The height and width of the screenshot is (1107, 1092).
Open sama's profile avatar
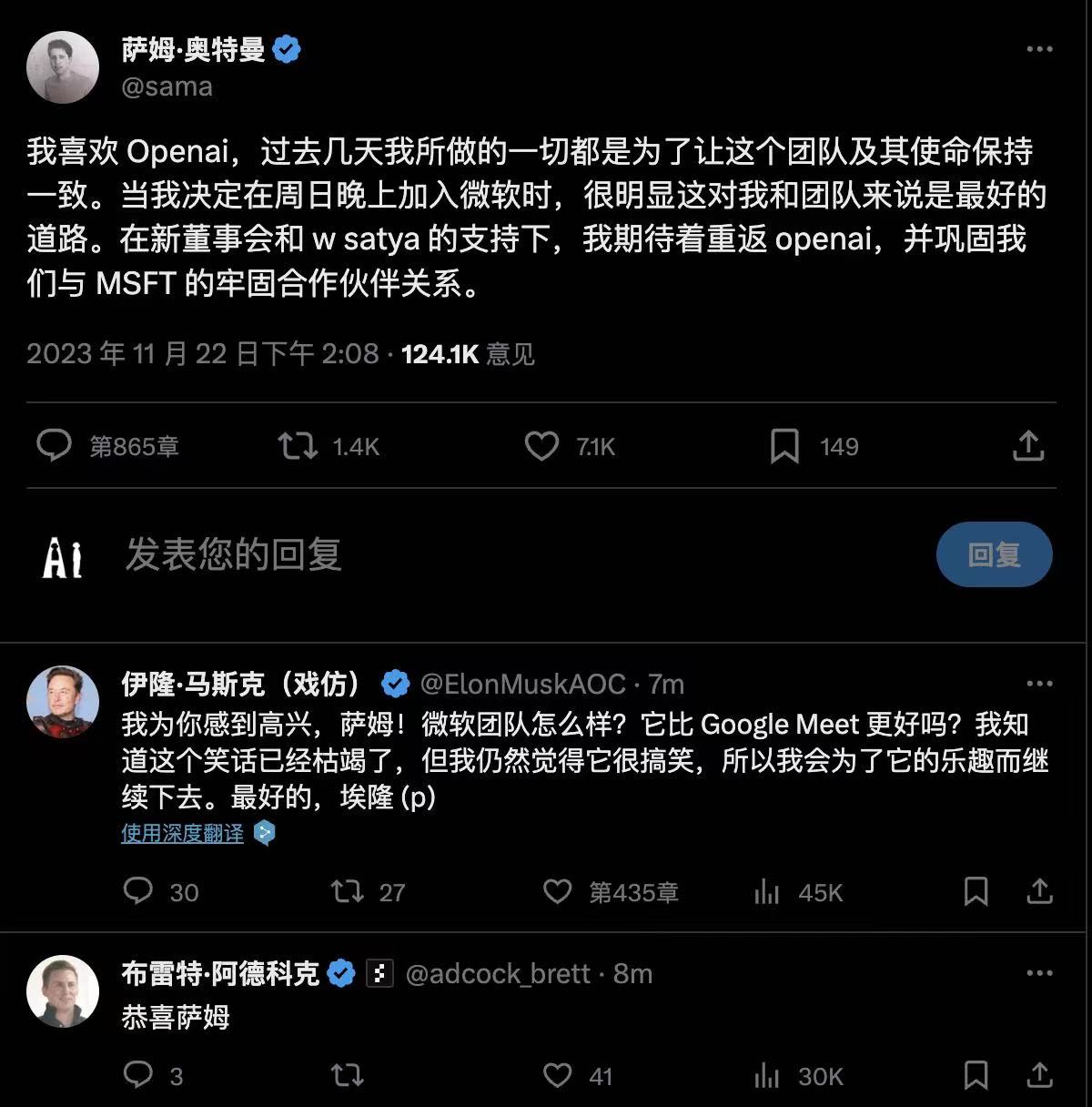(x=63, y=66)
